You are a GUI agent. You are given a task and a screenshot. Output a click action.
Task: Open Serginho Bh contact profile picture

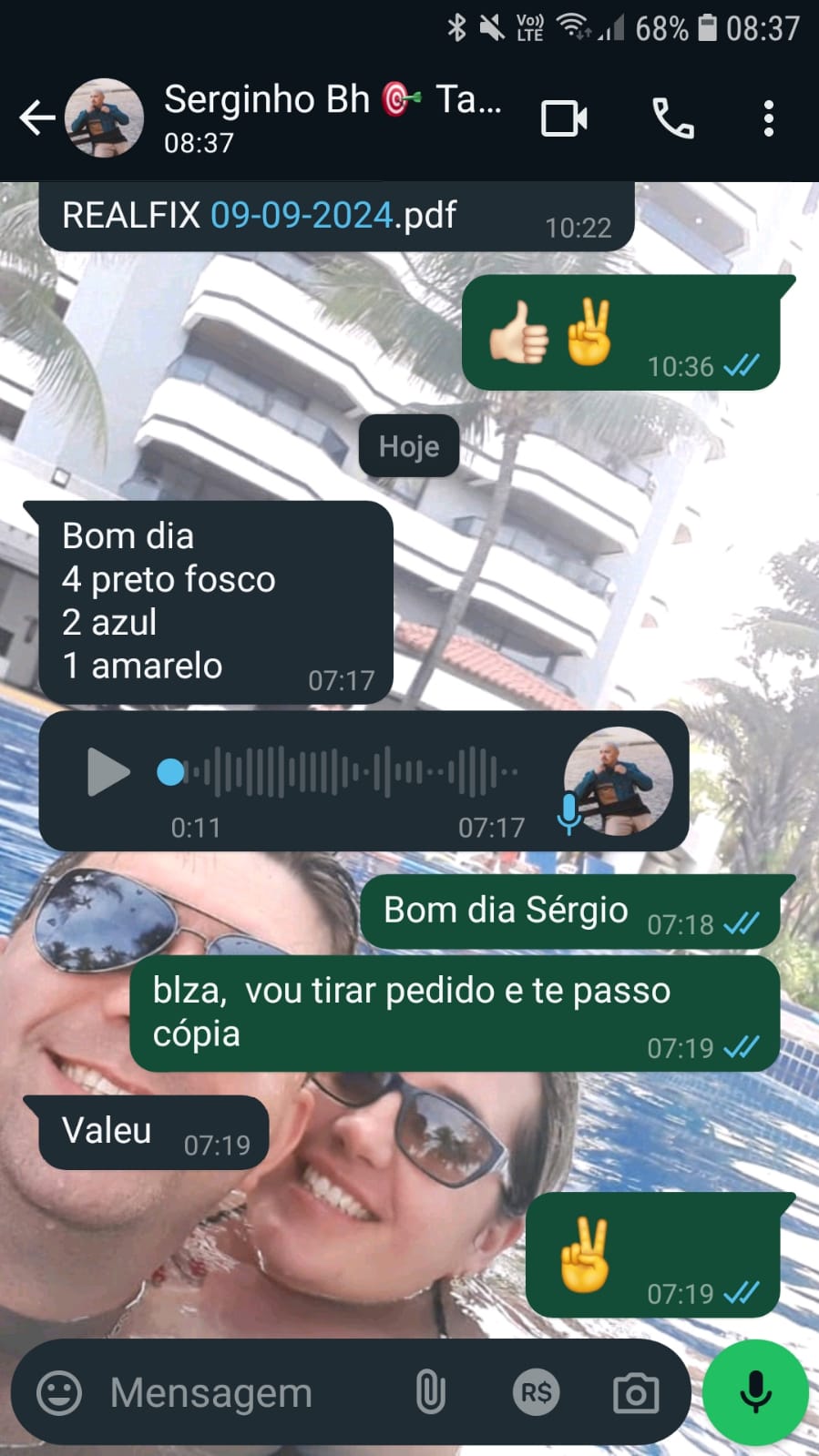[105, 118]
